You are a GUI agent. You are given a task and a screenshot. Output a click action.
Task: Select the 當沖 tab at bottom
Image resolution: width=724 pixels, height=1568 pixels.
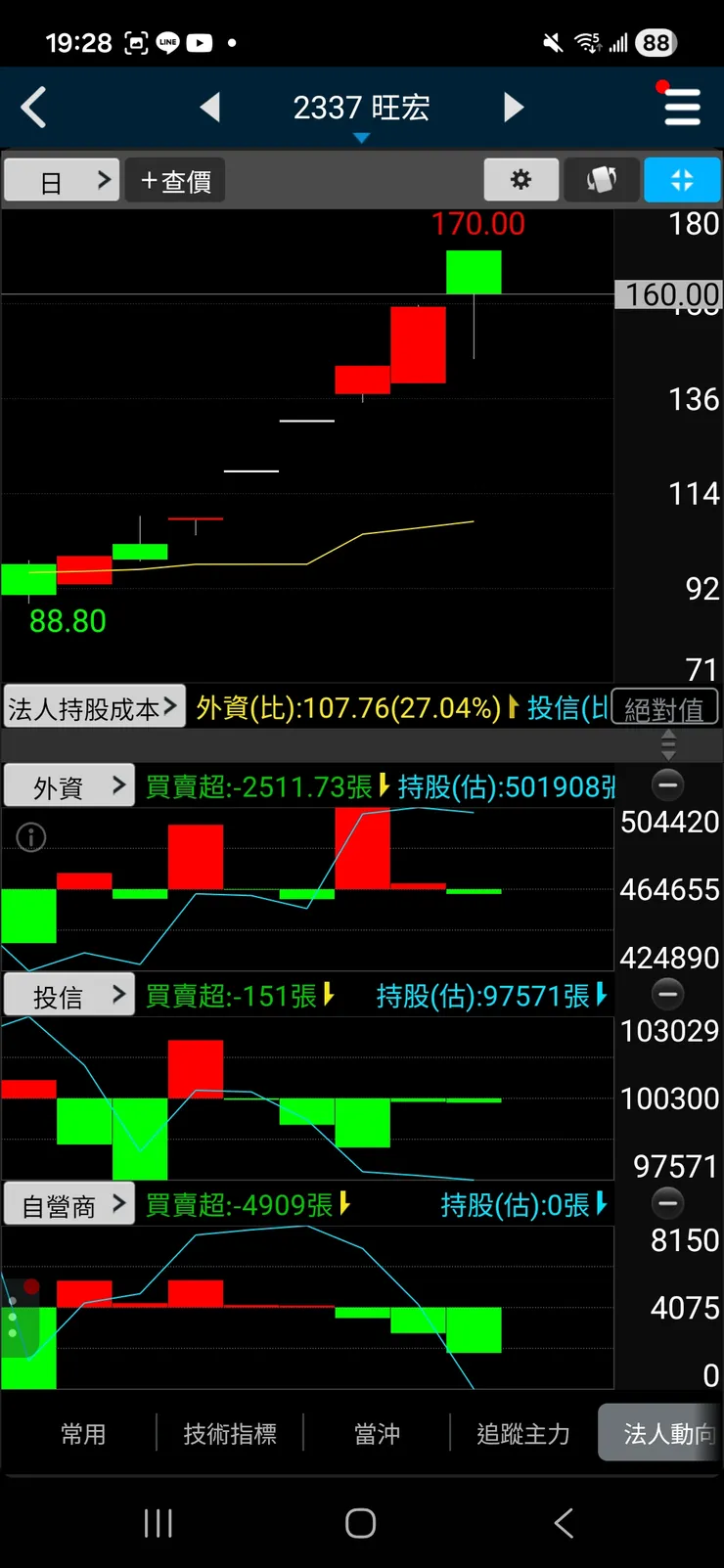[376, 1432]
